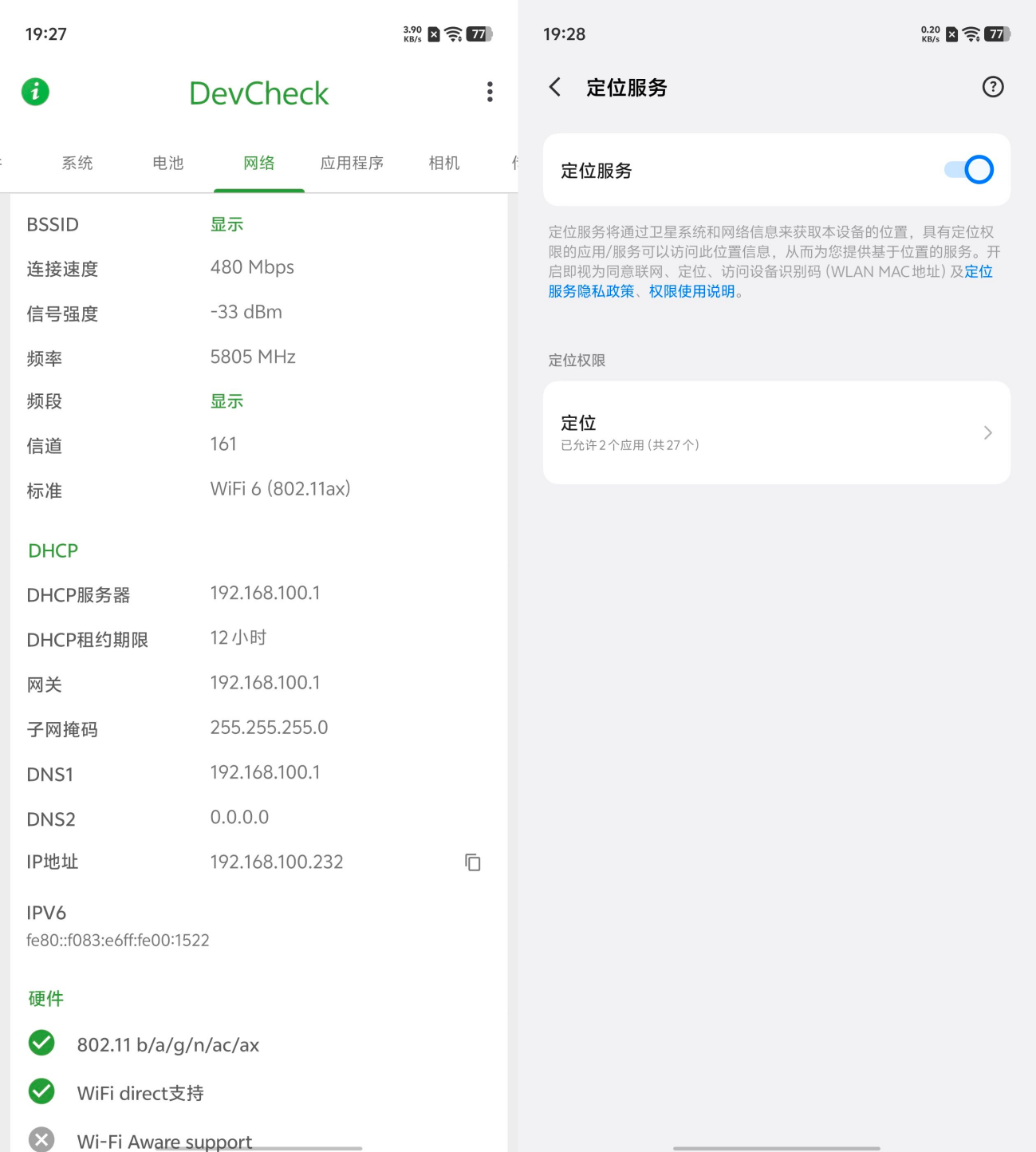This screenshot has height=1152, width=1036.
Task: Copy the IP地址 value
Action: pos(473,862)
